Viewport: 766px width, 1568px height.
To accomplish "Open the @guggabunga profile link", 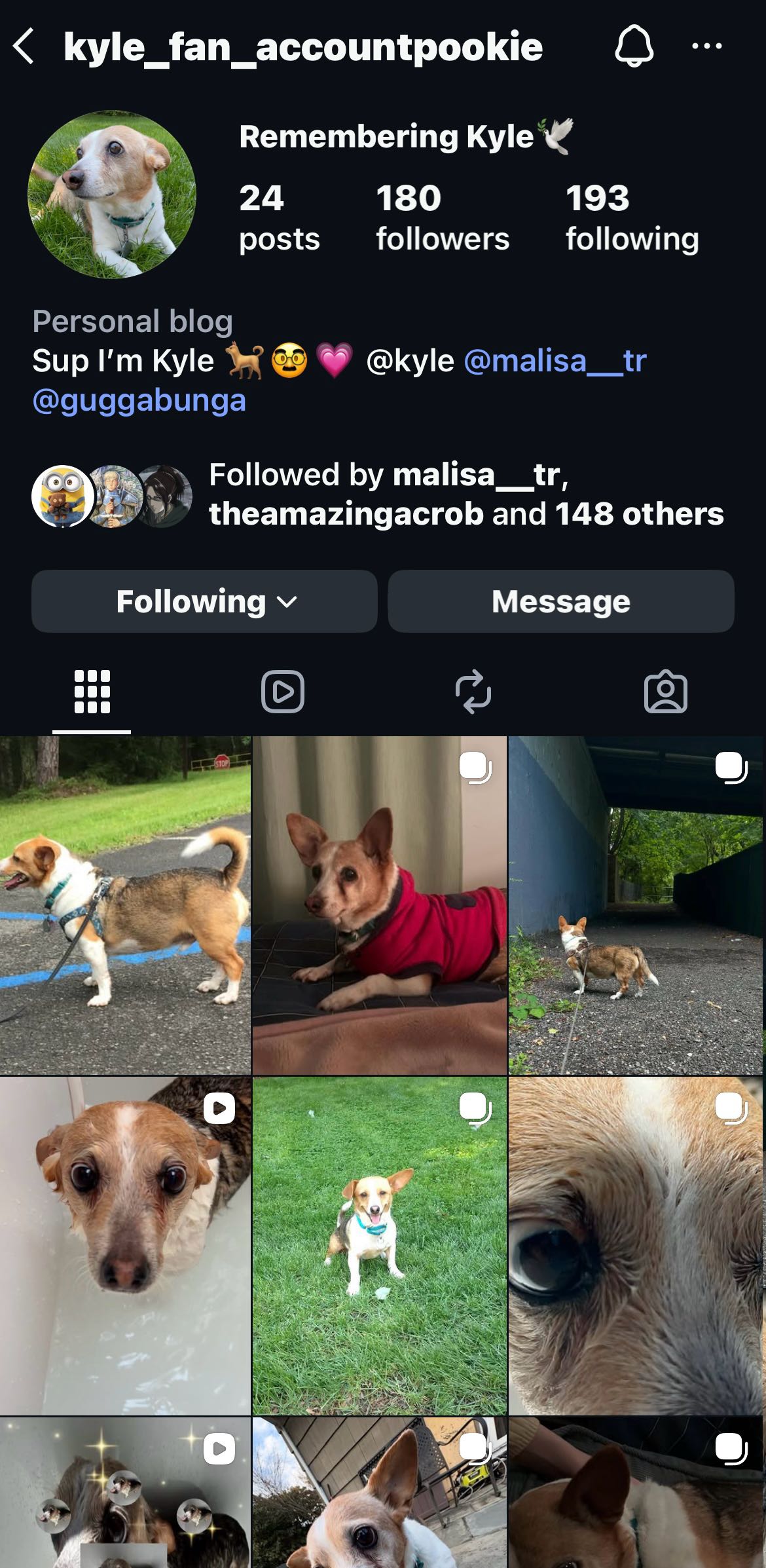I will pos(139,400).
